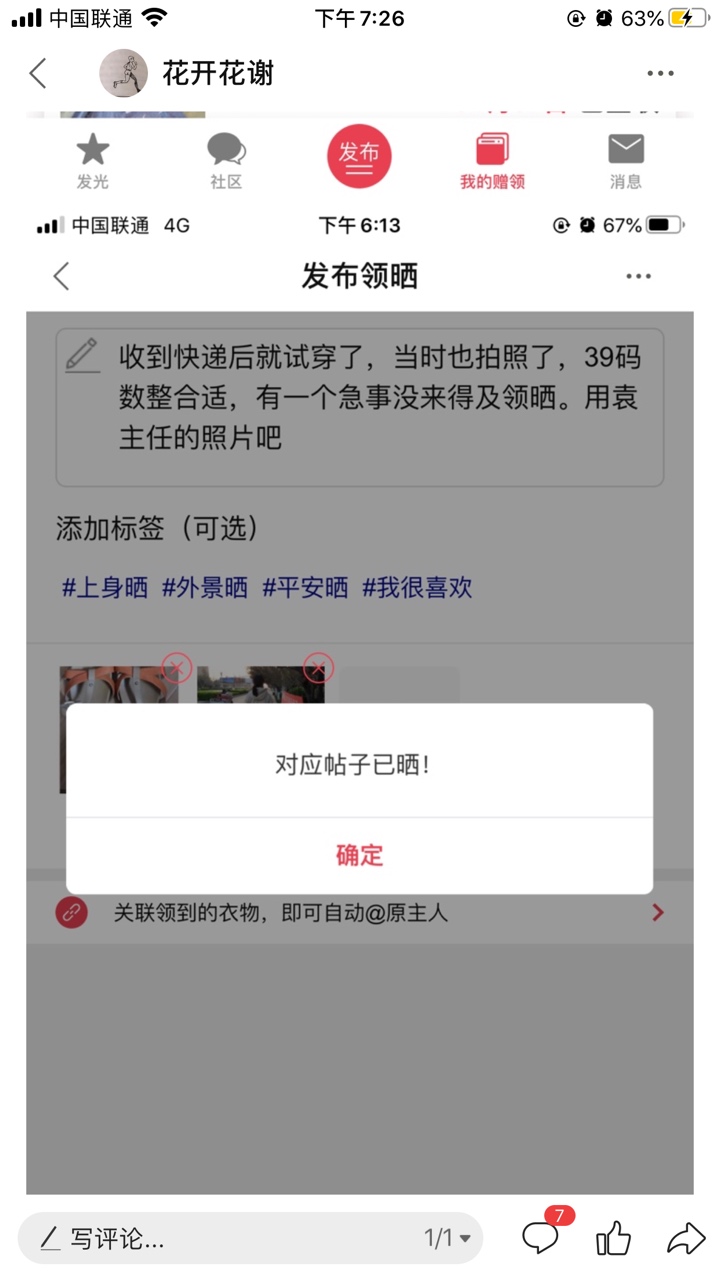
Task: View the posted screenshot image full size
Action: point(360,650)
